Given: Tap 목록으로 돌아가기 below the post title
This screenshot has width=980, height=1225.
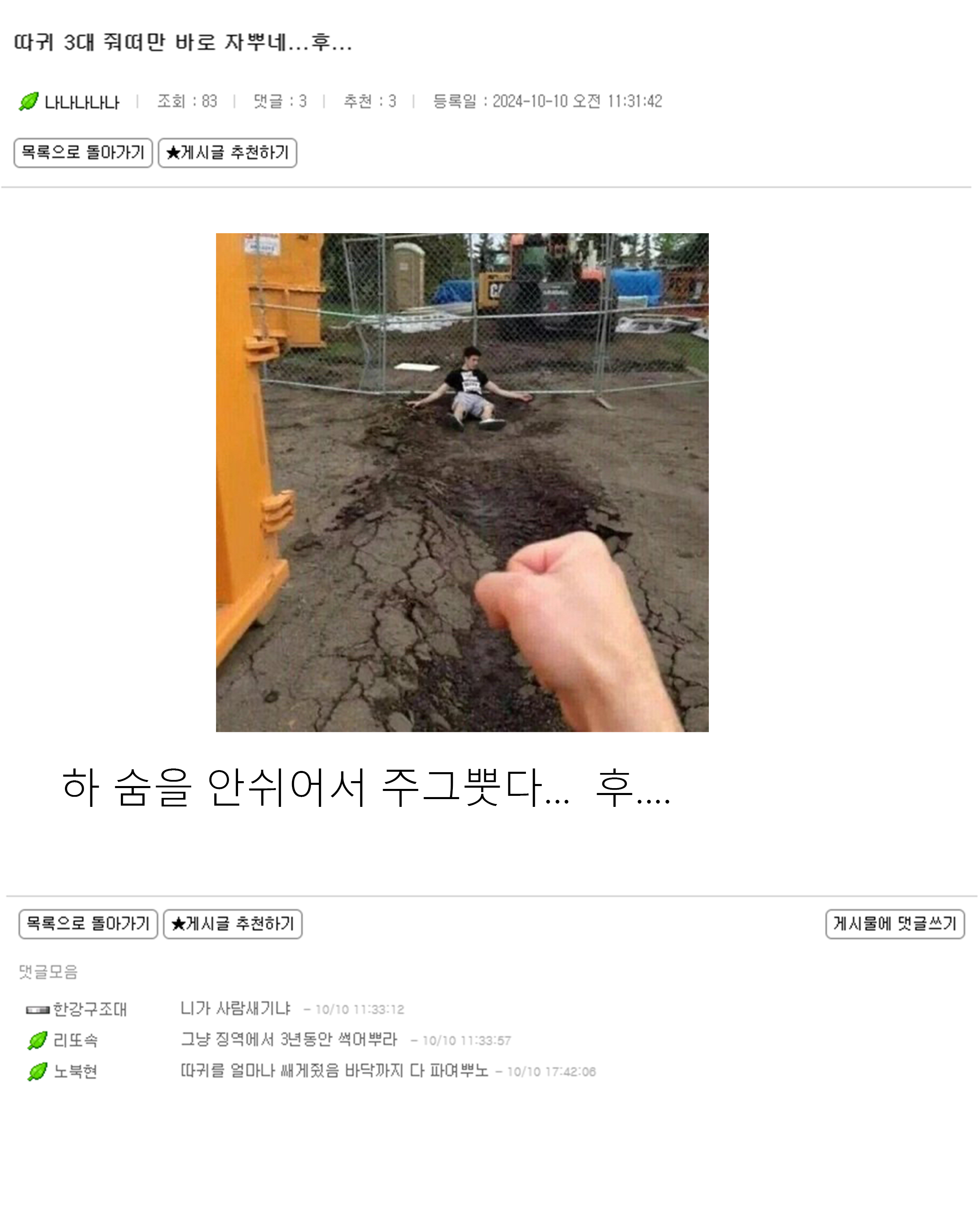Looking at the screenshot, I should coord(83,153).
